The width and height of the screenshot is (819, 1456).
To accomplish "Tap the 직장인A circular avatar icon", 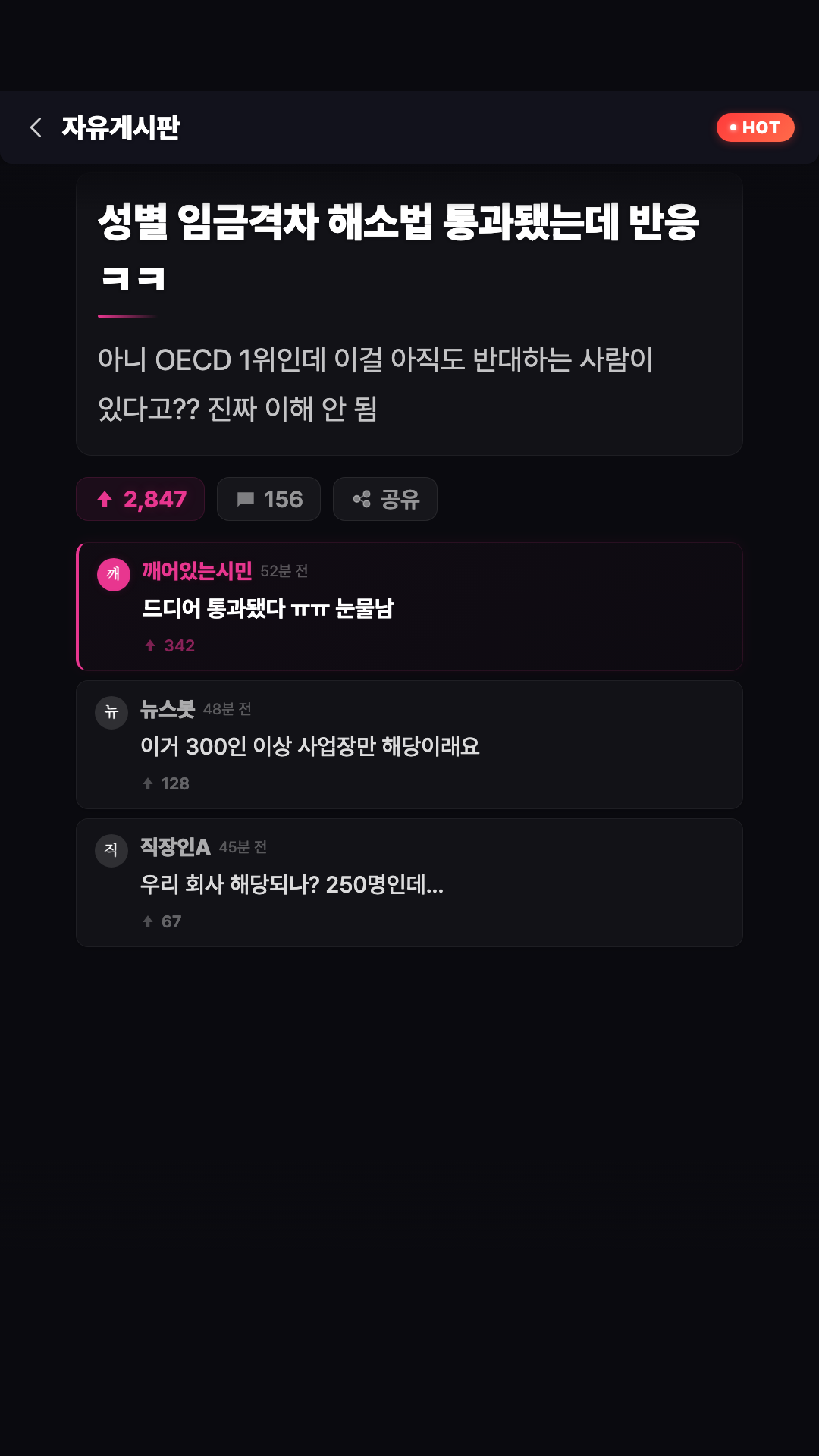I will 111,851.
